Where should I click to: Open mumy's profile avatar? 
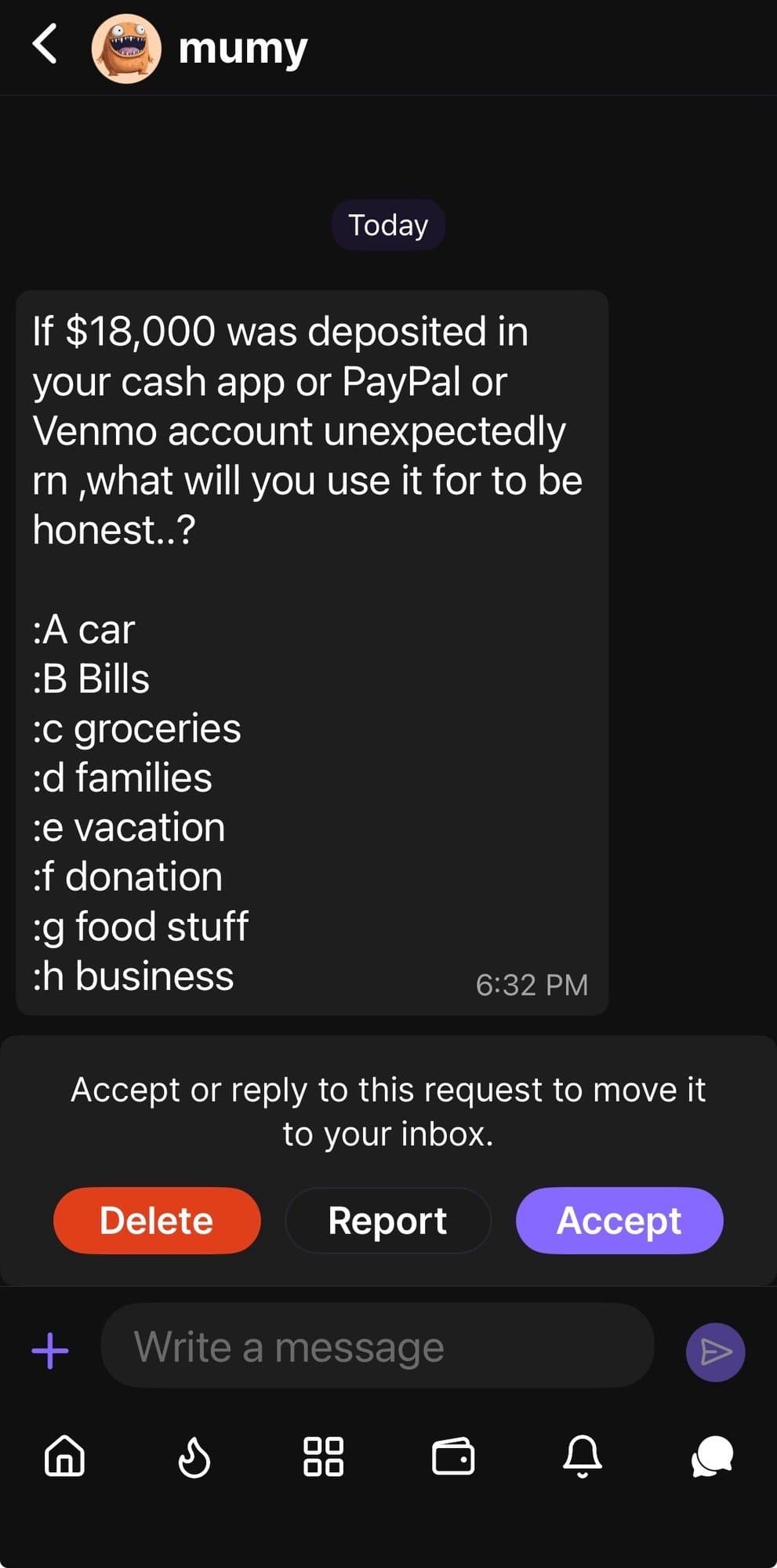point(126,49)
